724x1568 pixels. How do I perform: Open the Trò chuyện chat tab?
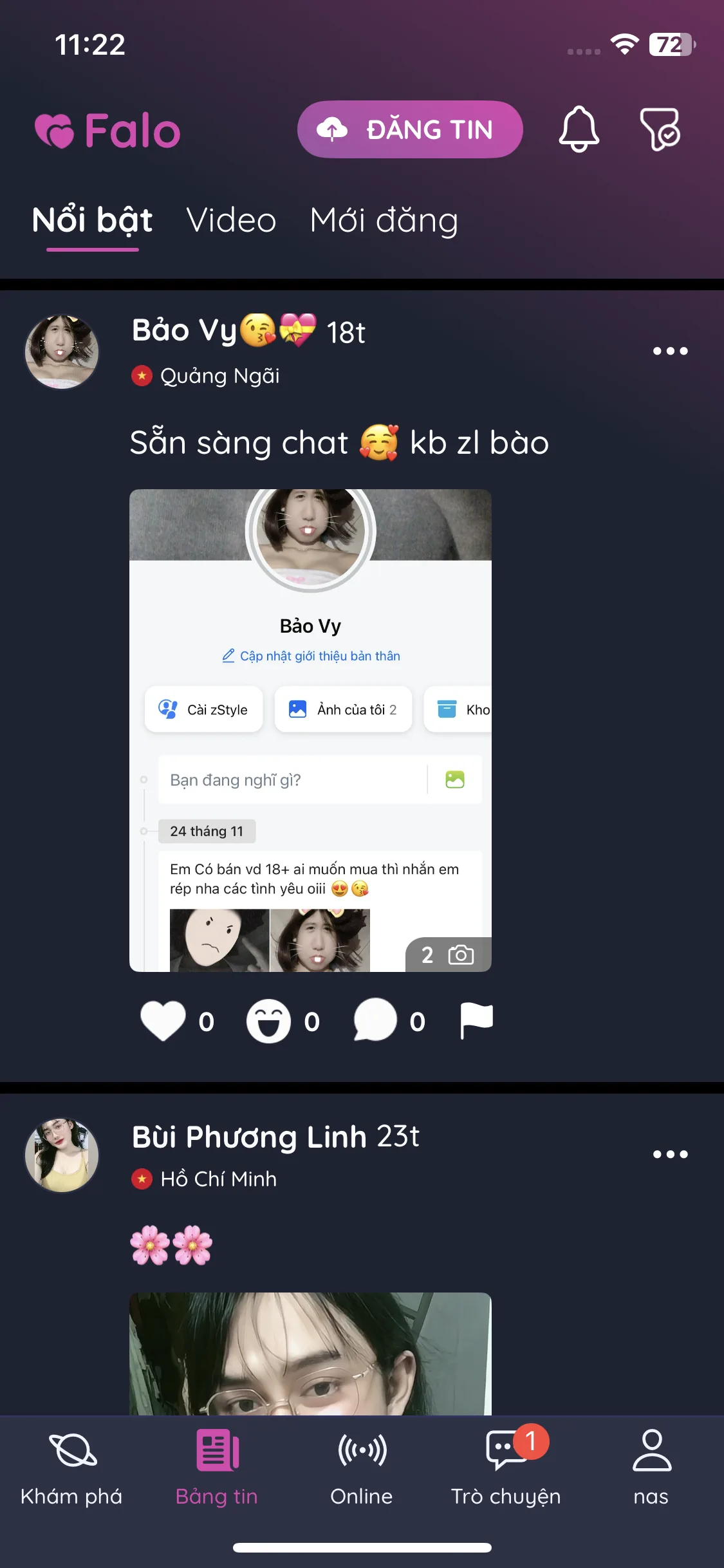[506, 1468]
